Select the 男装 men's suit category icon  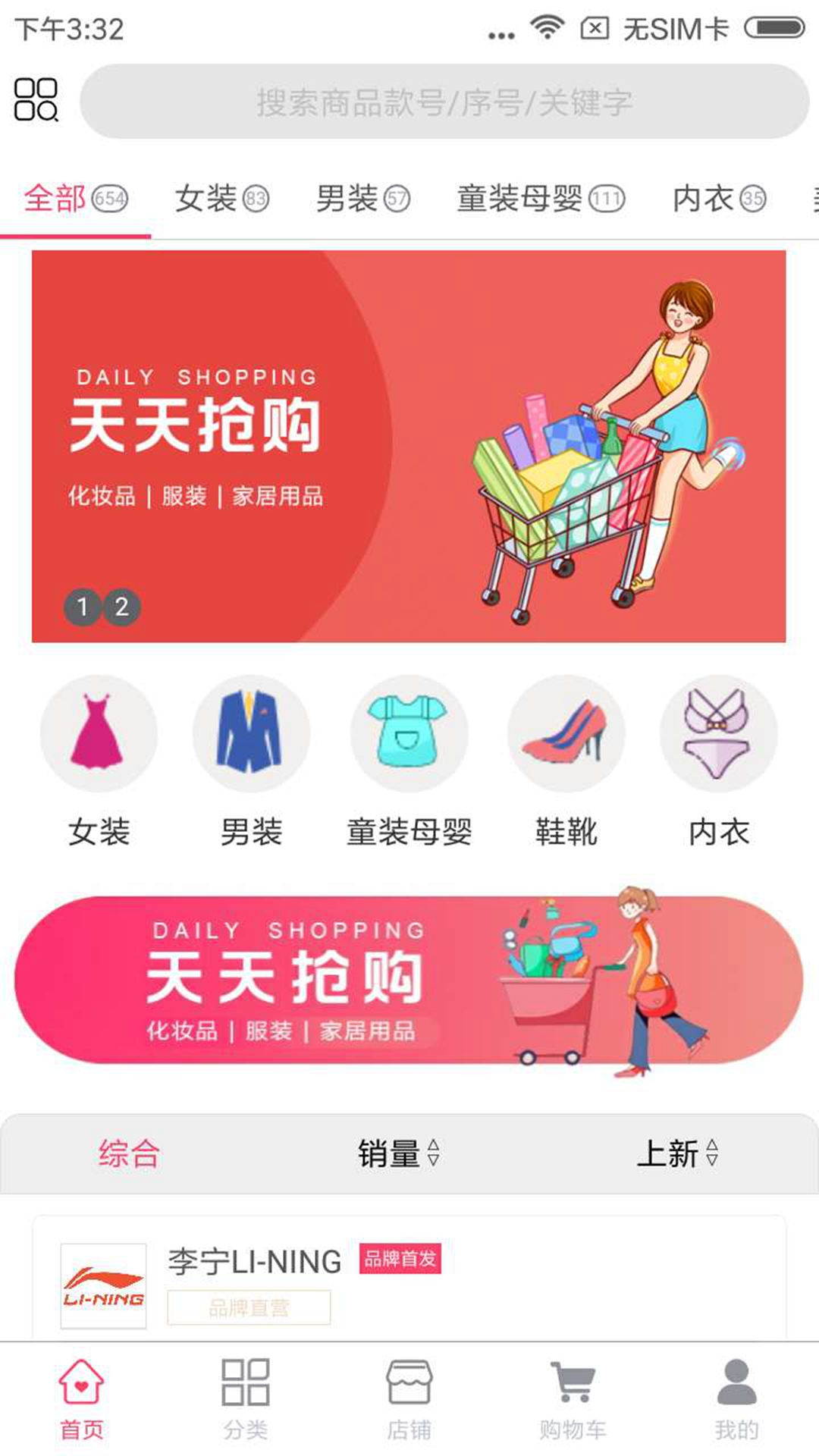pos(253,733)
